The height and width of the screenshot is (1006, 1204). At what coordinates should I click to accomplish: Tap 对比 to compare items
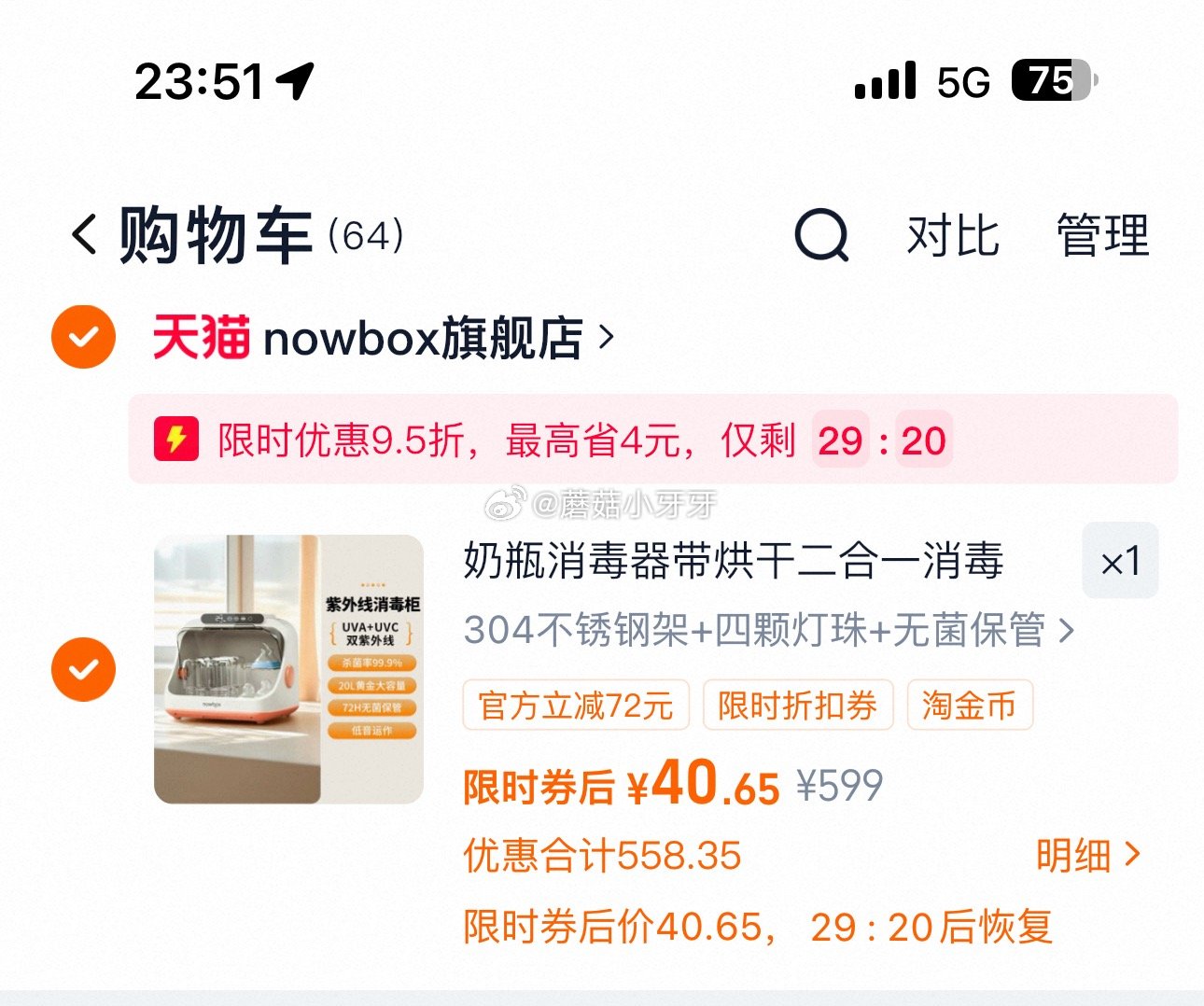pyautogui.click(x=952, y=234)
